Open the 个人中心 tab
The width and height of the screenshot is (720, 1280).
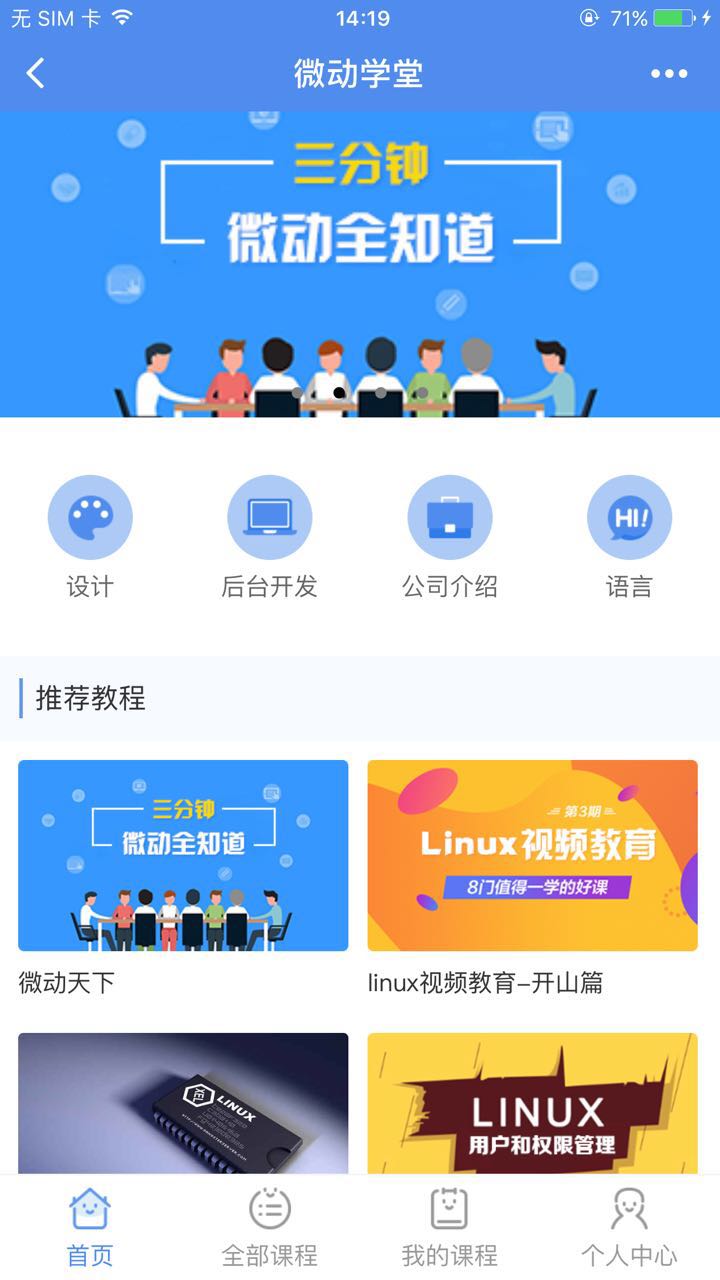[x=629, y=1227]
